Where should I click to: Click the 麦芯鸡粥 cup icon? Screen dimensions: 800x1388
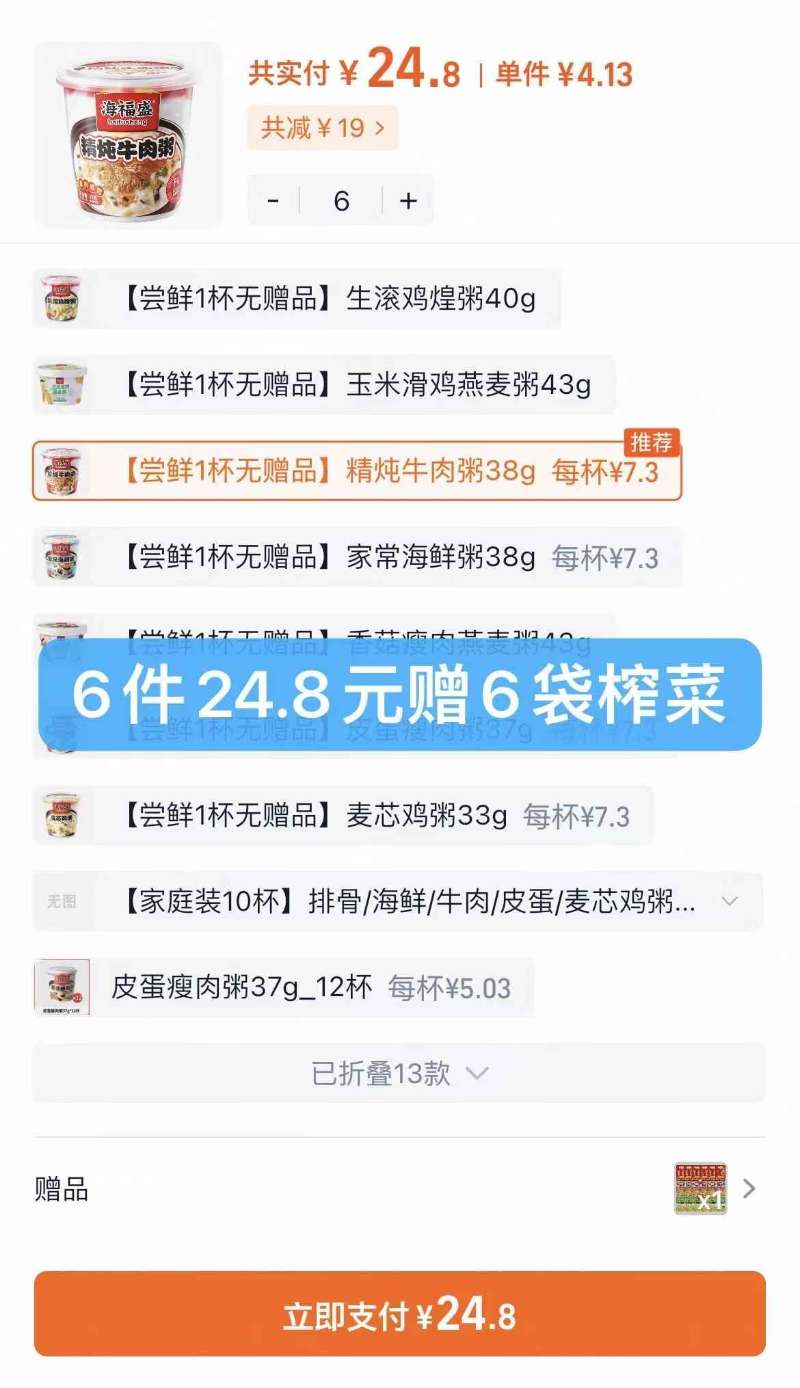[x=62, y=814]
